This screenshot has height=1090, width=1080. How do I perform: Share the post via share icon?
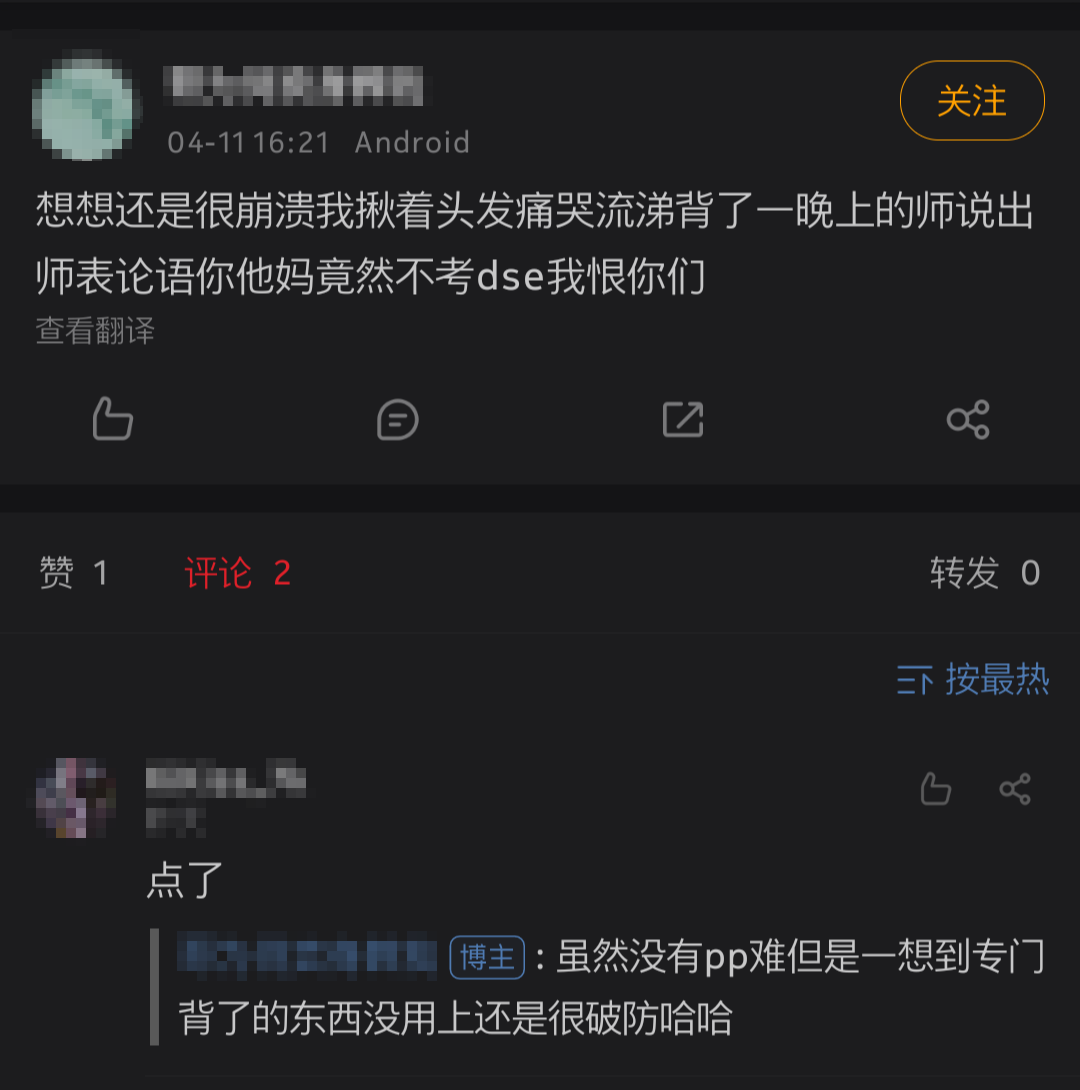pyautogui.click(x=967, y=420)
